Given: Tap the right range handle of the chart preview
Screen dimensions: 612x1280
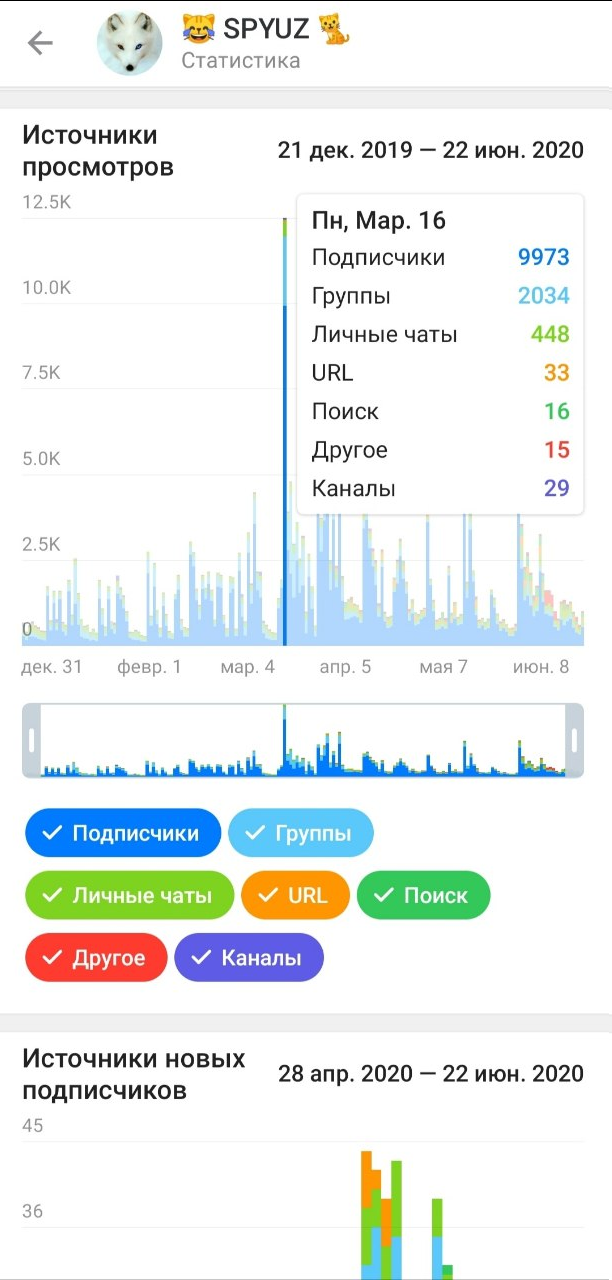Looking at the screenshot, I should [x=574, y=740].
